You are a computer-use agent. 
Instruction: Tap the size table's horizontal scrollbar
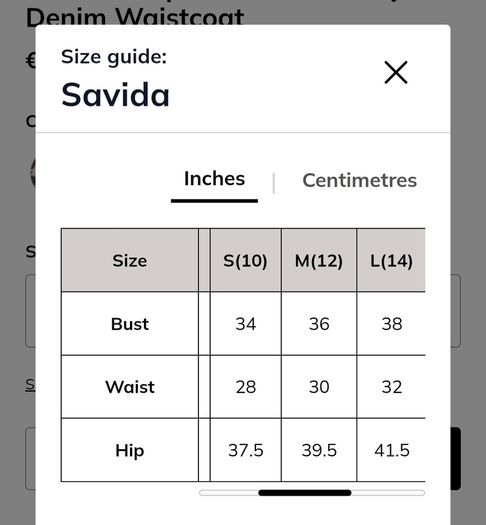[312, 493]
